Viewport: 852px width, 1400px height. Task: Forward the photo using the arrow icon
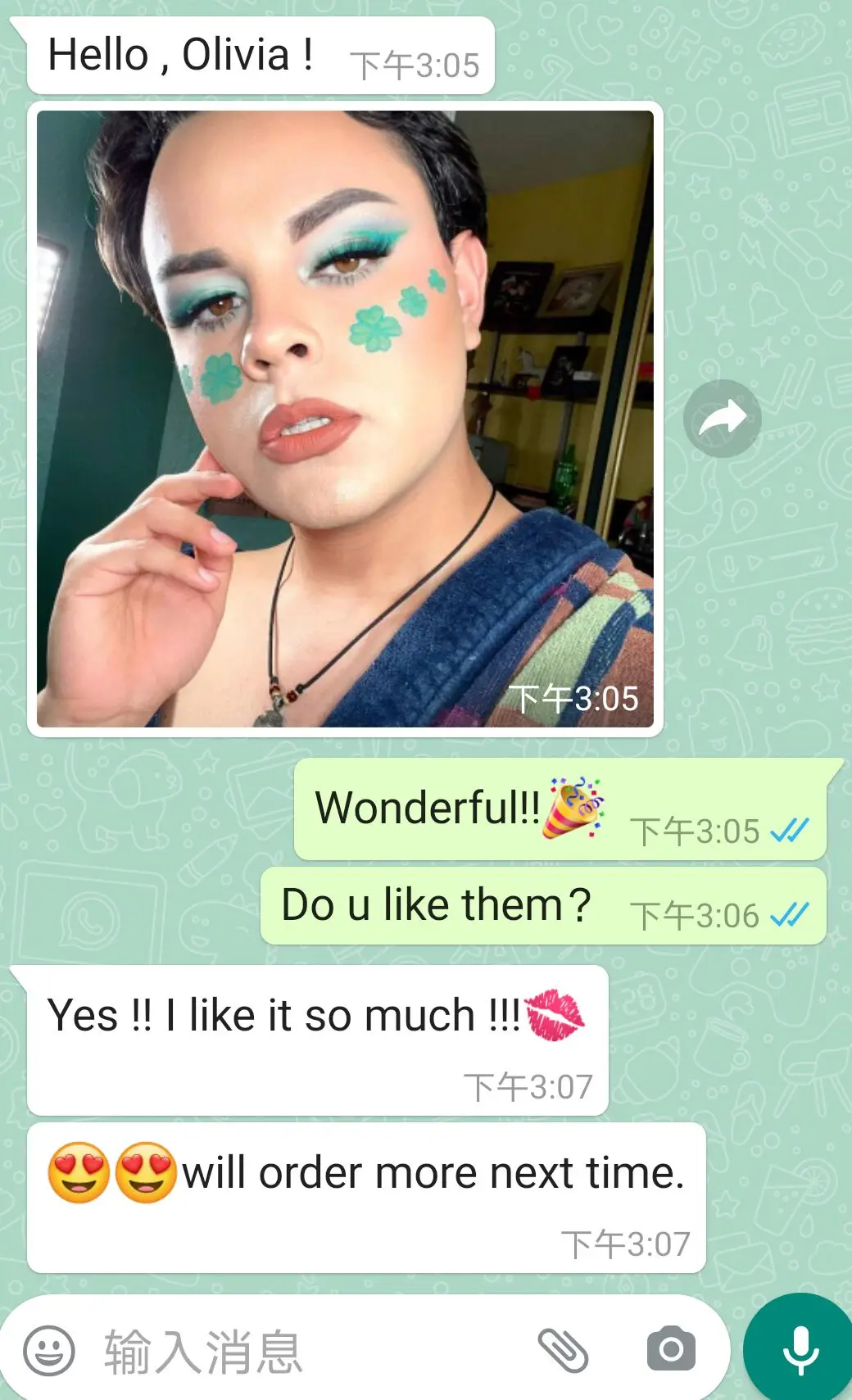pos(723,419)
